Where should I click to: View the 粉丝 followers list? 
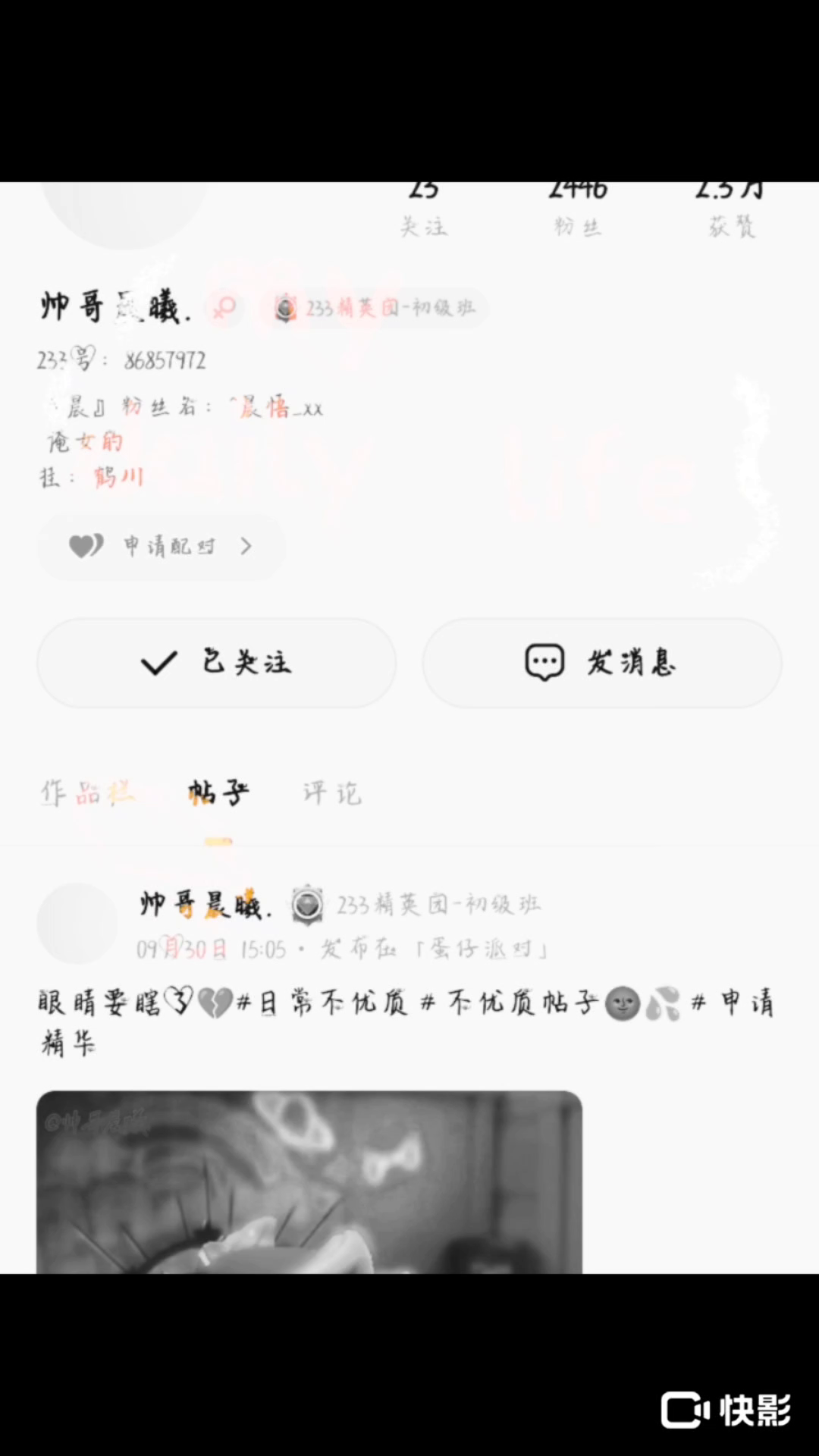(x=578, y=209)
